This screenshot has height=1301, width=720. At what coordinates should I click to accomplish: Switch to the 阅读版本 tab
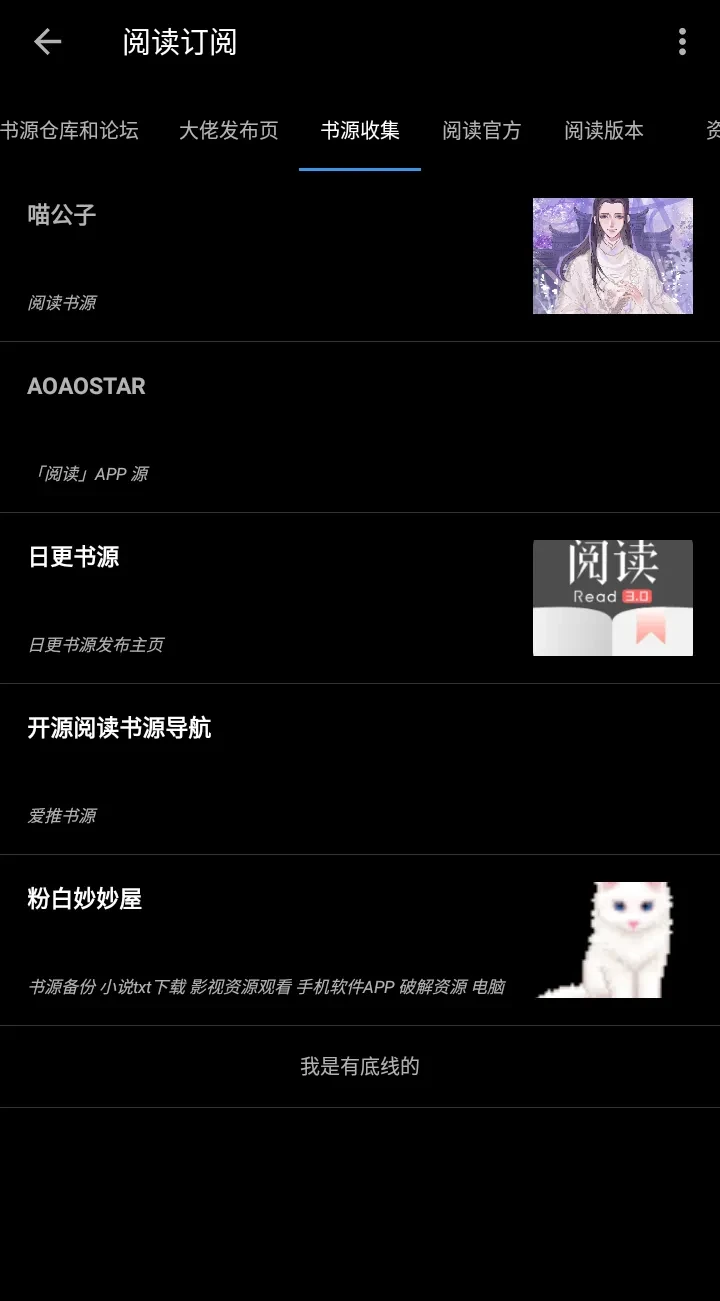coord(603,131)
